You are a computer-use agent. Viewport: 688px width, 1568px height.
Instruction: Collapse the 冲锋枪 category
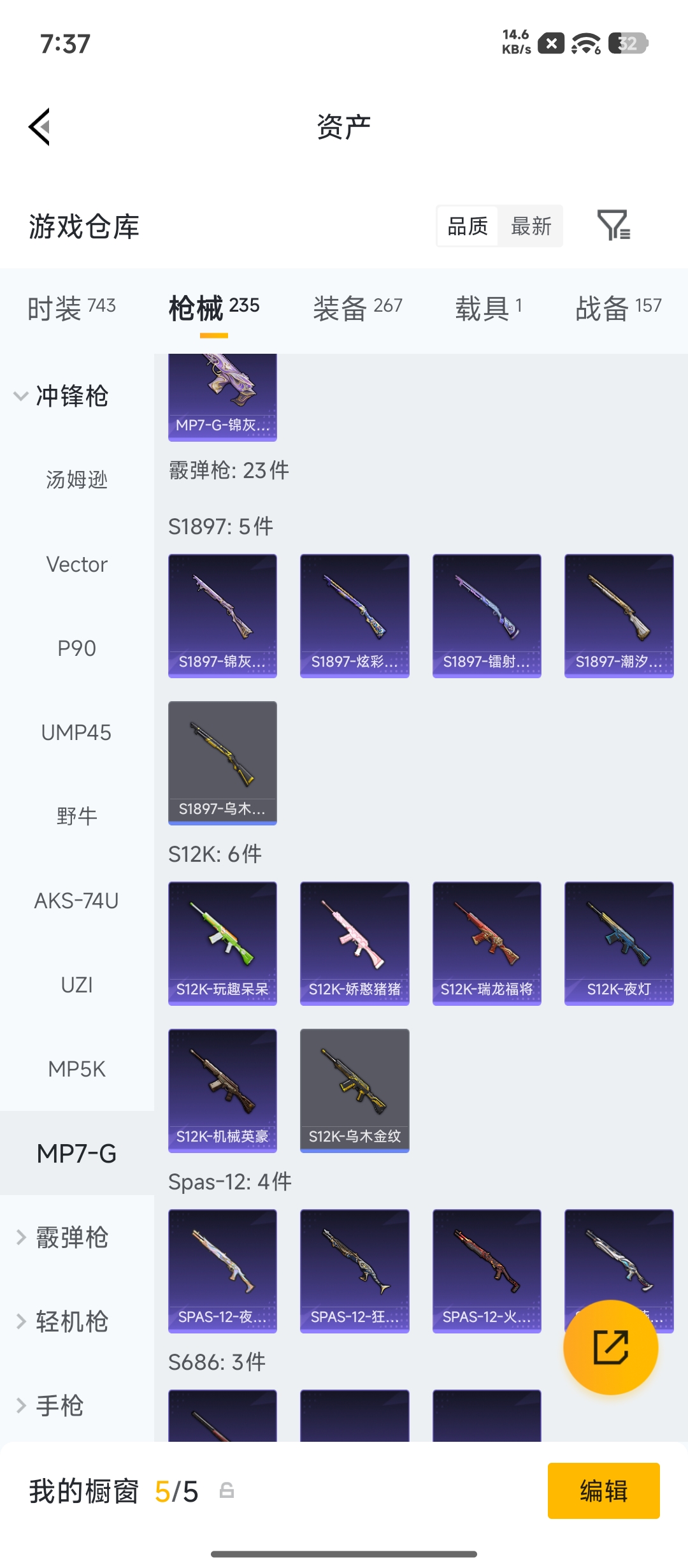pyautogui.click(x=61, y=396)
